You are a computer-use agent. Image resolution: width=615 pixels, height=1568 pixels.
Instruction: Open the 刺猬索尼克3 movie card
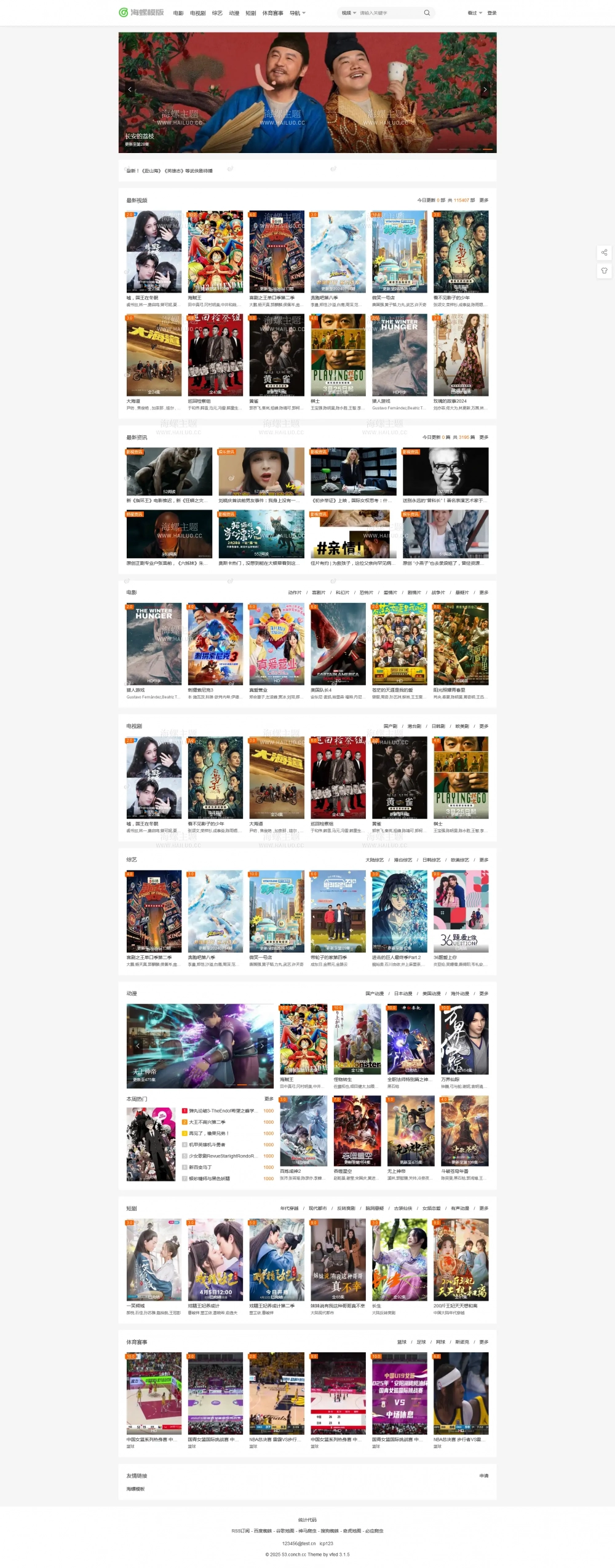click(215, 643)
